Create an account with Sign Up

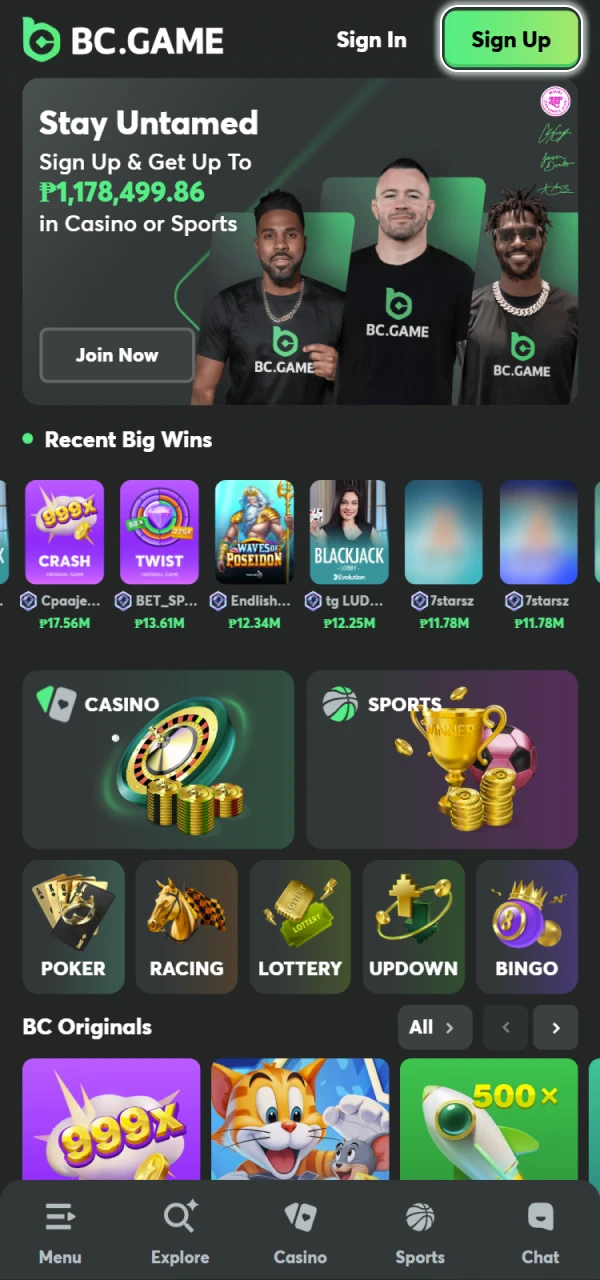click(x=511, y=40)
